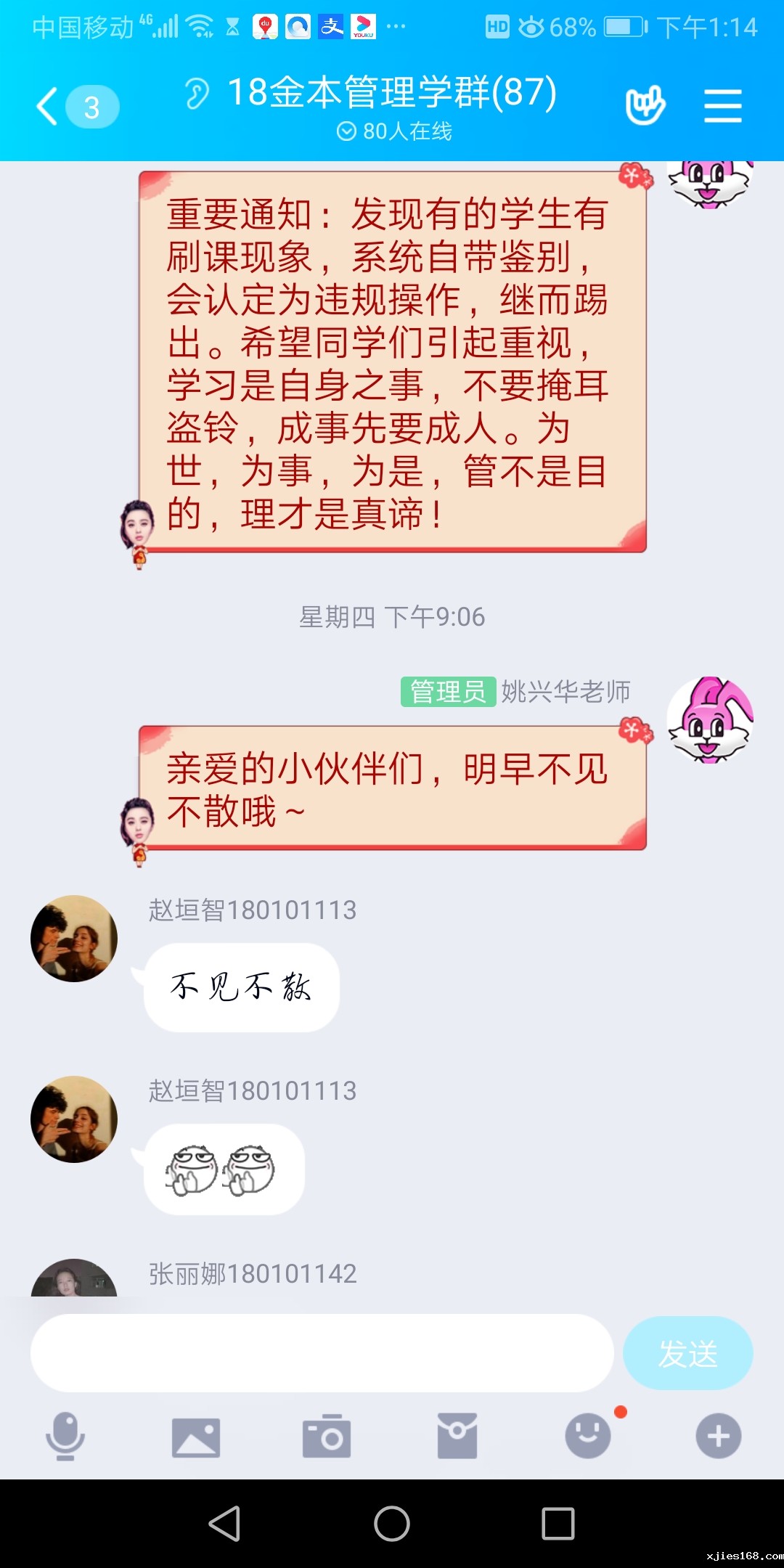The width and height of the screenshot is (784, 1568).
Task: Tap the 80人在线 online members indicator
Action: (394, 131)
